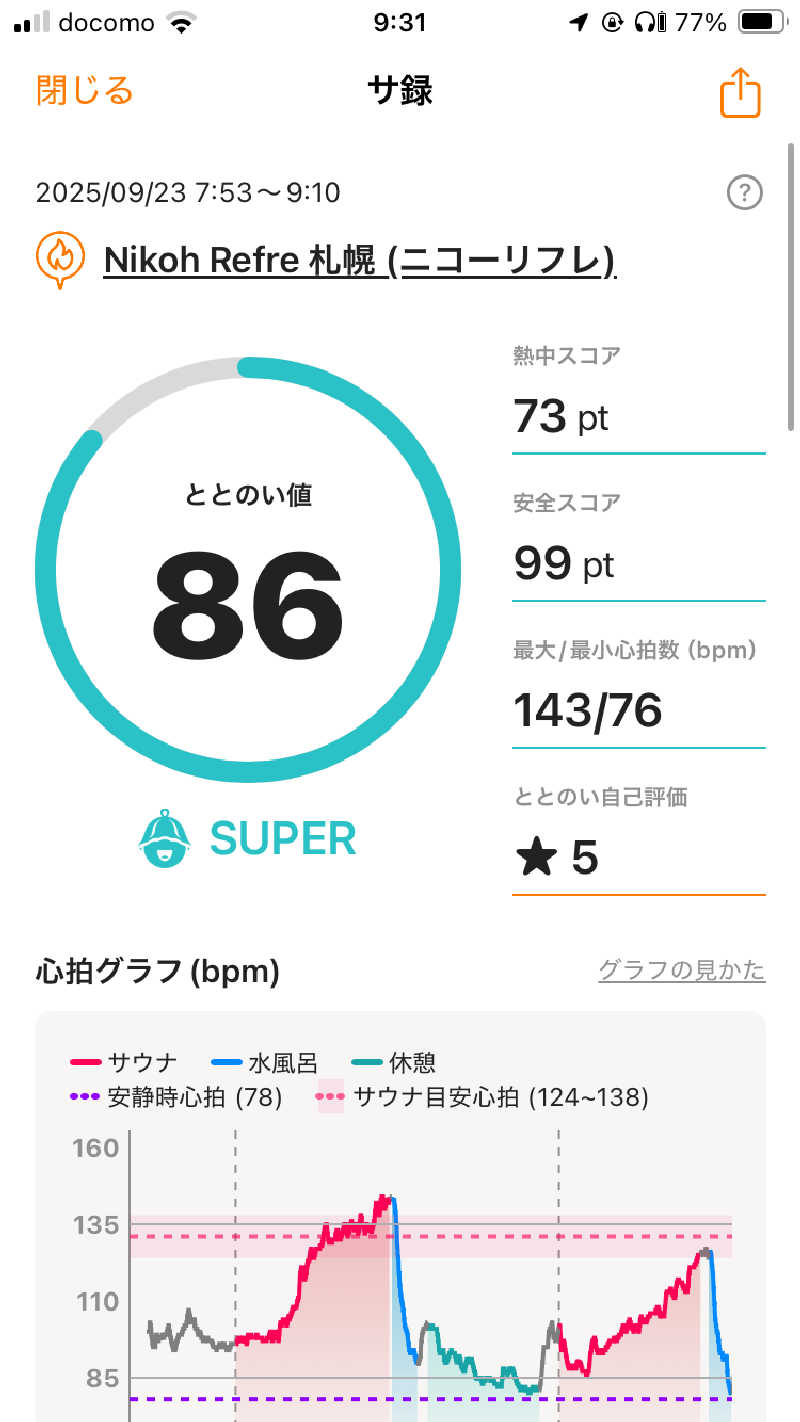Screen dimensions: 800x1422
Task: Open the help question mark icon
Action: click(x=744, y=193)
